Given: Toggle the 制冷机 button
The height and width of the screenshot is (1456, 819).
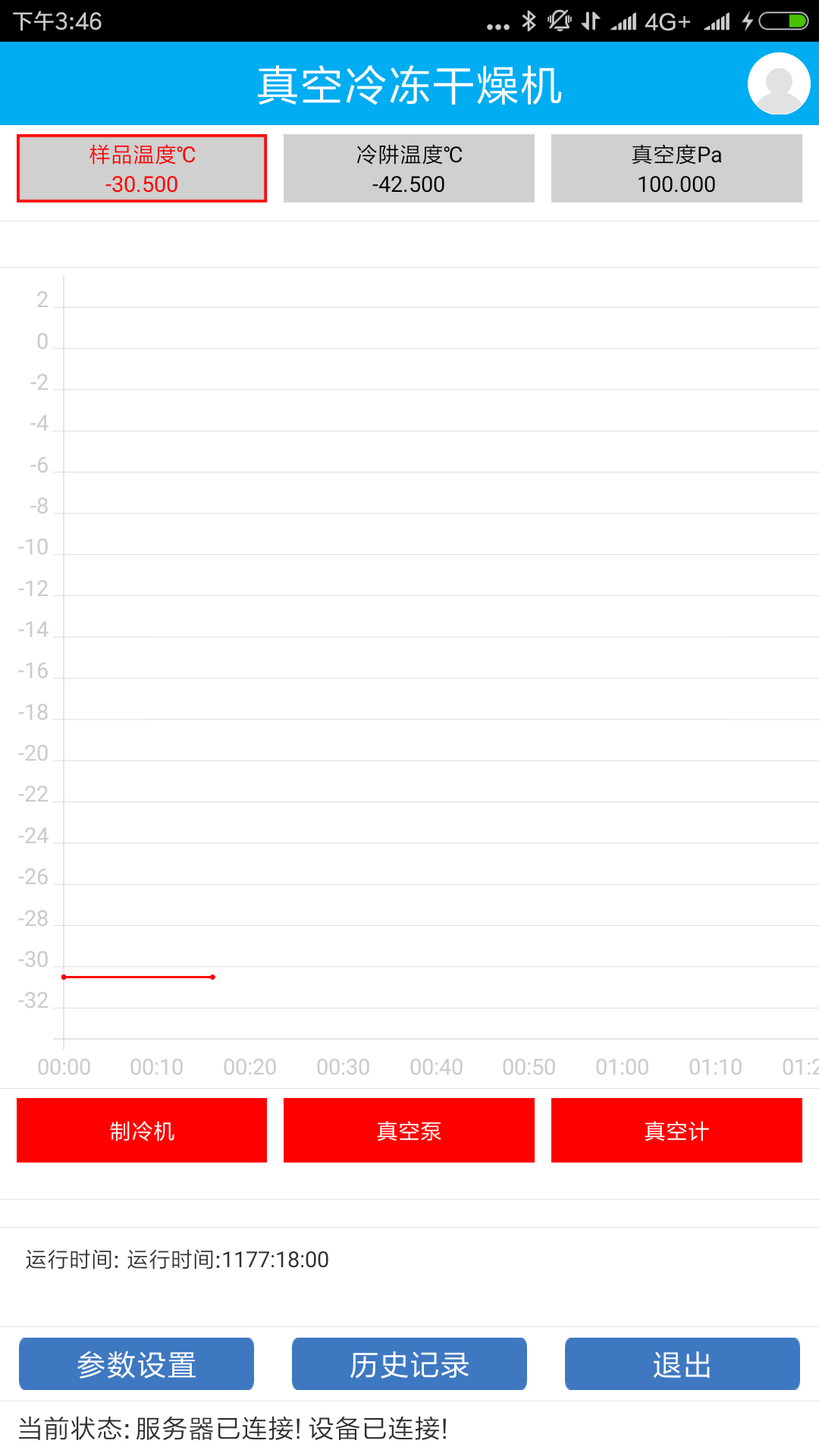Looking at the screenshot, I should tap(142, 1130).
